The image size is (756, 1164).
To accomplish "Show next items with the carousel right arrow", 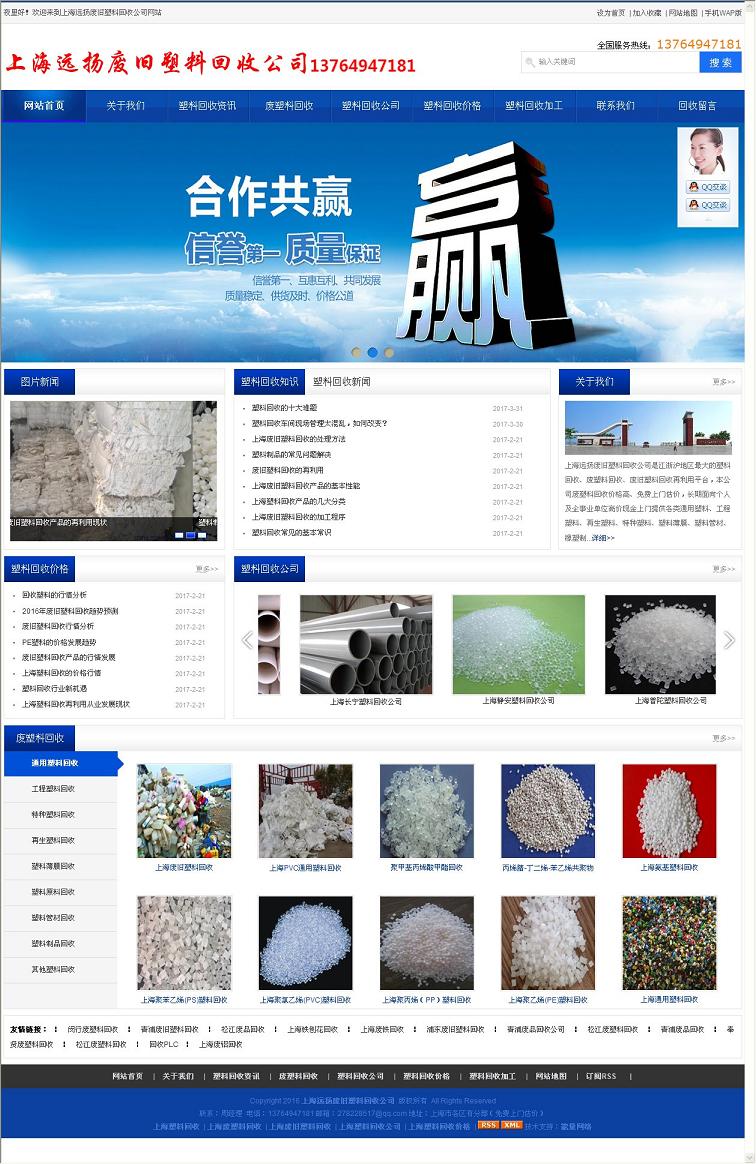I will coord(729,641).
